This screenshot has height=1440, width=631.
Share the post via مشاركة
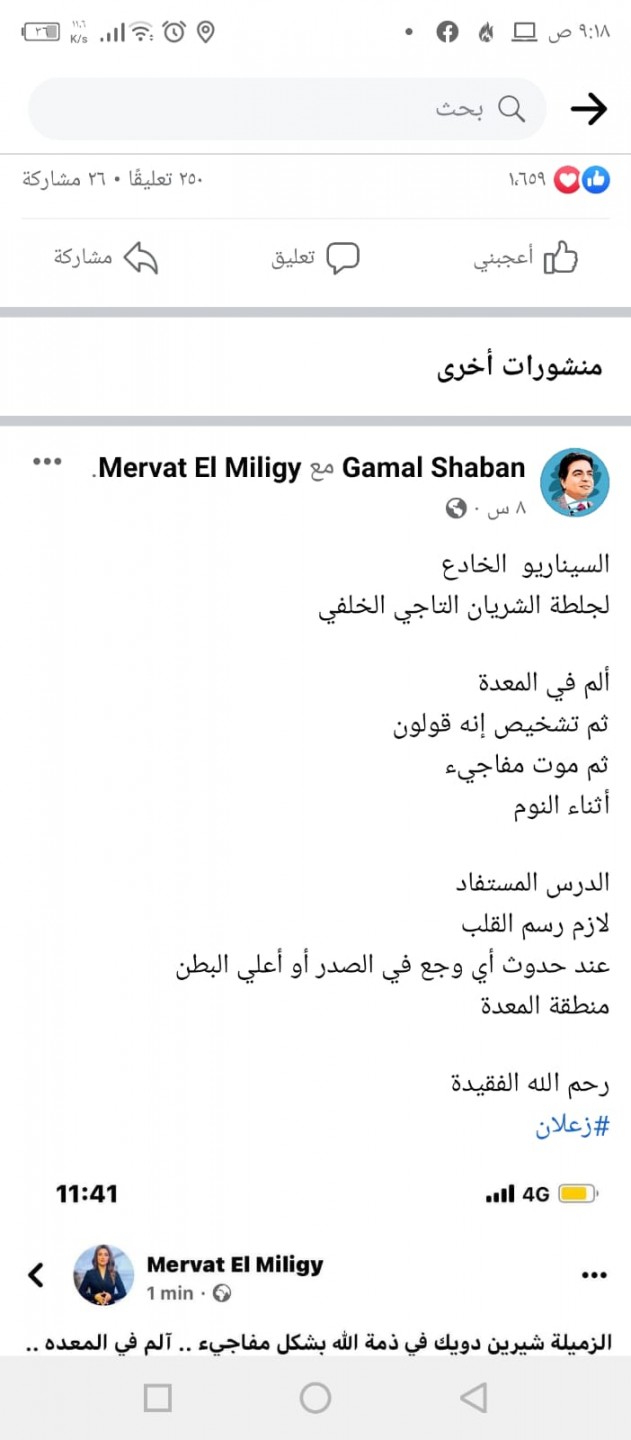(x=106, y=259)
